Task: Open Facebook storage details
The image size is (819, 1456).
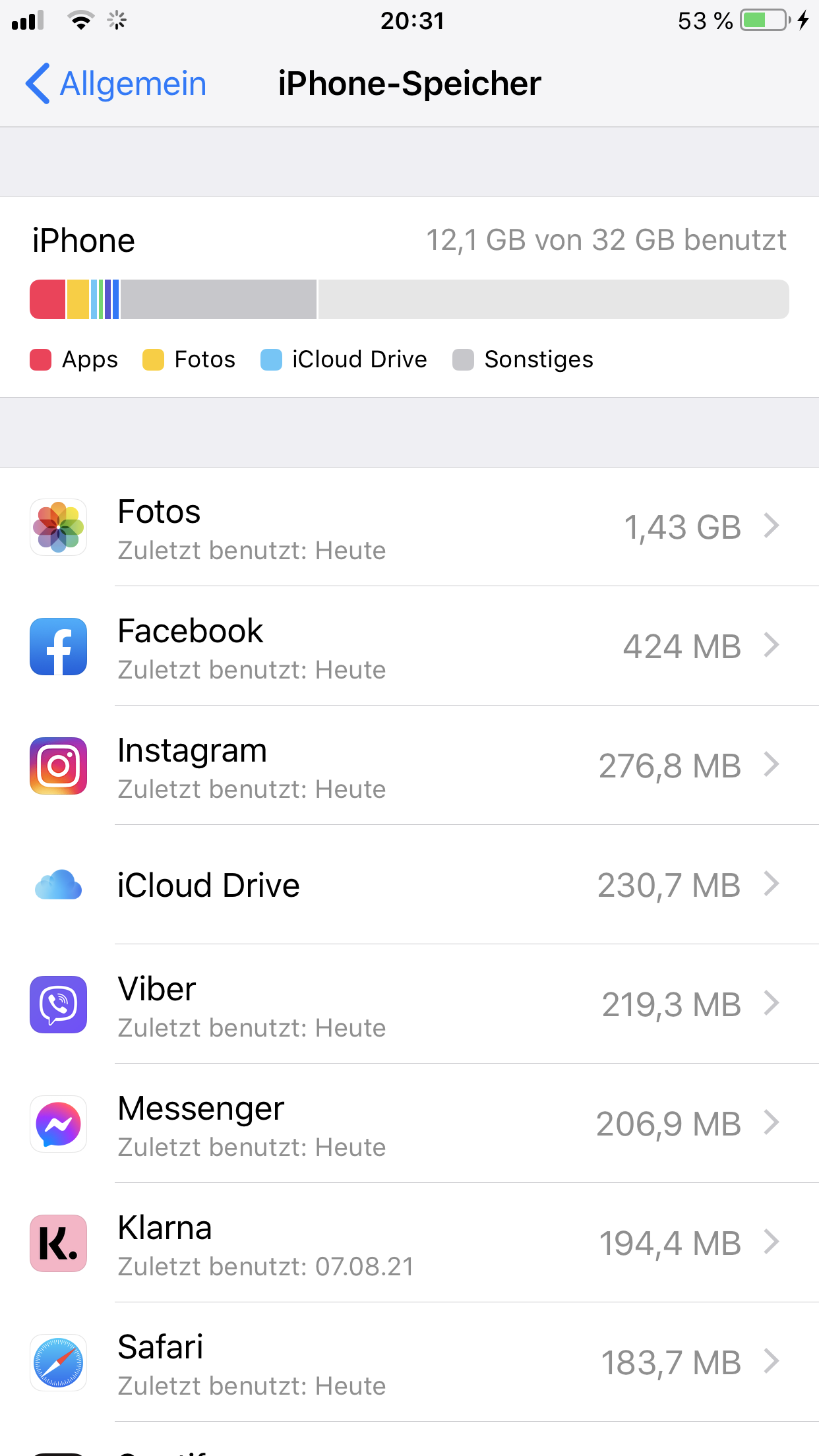Action: (x=409, y=646)
